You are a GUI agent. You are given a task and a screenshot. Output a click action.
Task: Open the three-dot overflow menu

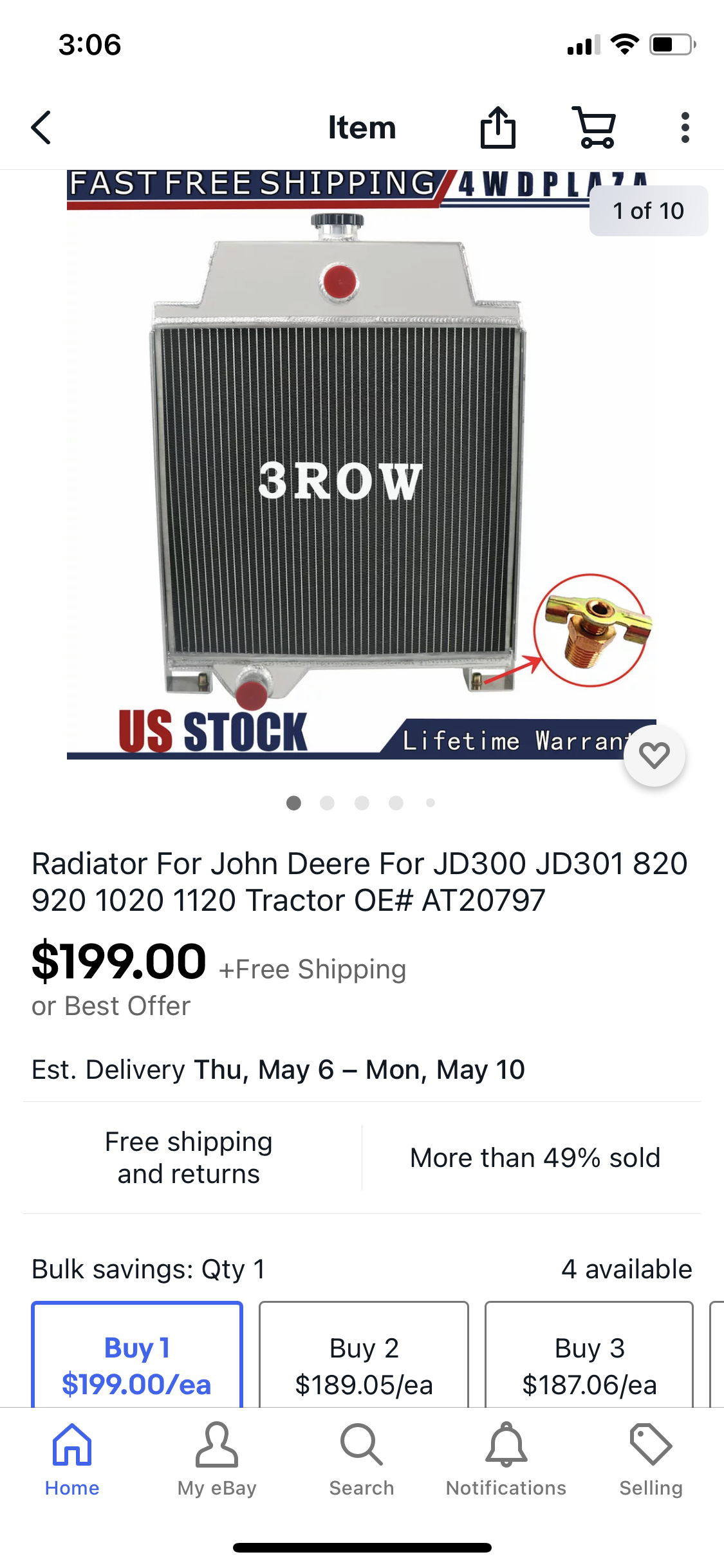click(x=685, y=127)
